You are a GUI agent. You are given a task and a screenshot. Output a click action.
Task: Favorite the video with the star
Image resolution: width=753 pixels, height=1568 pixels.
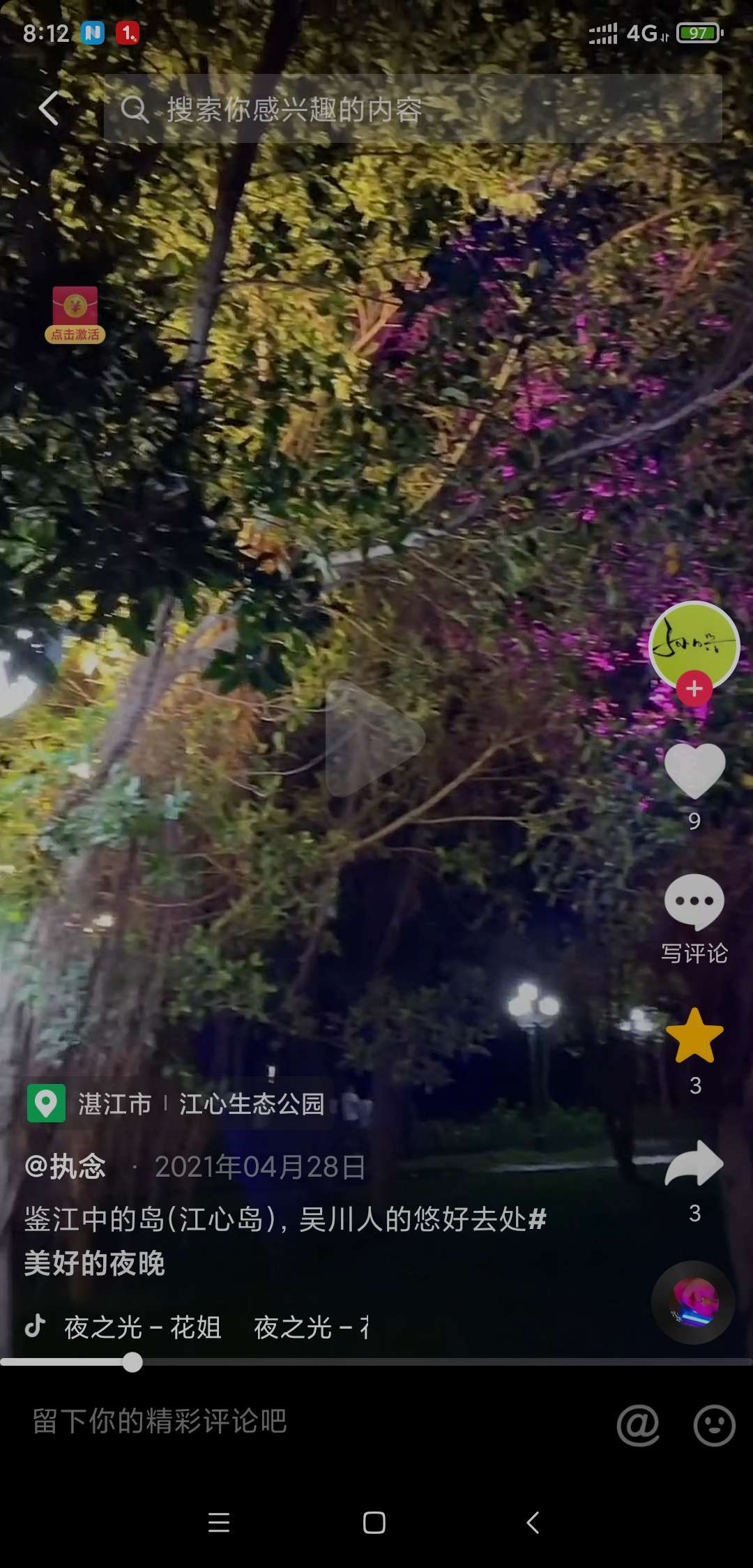(694, 1036)
